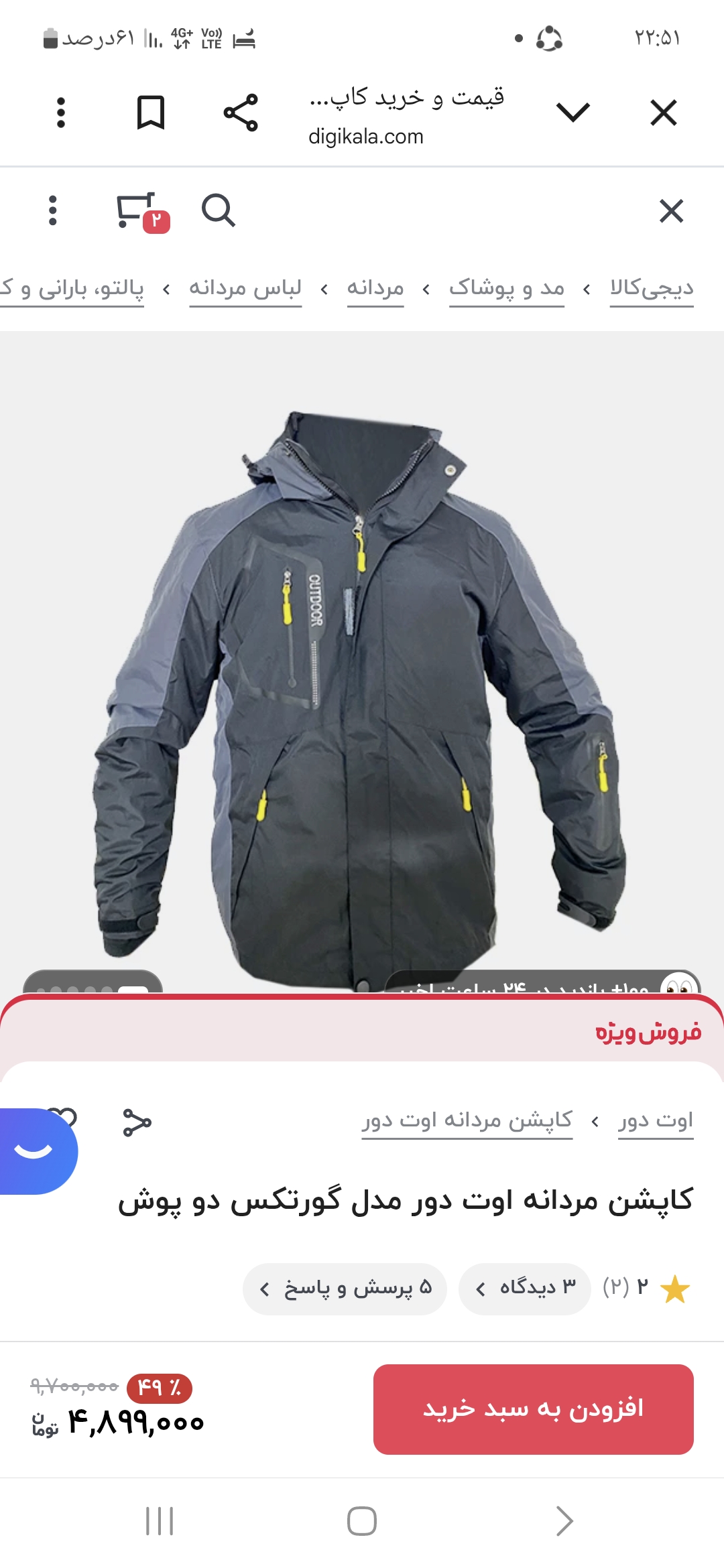
Task: View the اوت دور brand page
Action: (x=656, y=1120)
